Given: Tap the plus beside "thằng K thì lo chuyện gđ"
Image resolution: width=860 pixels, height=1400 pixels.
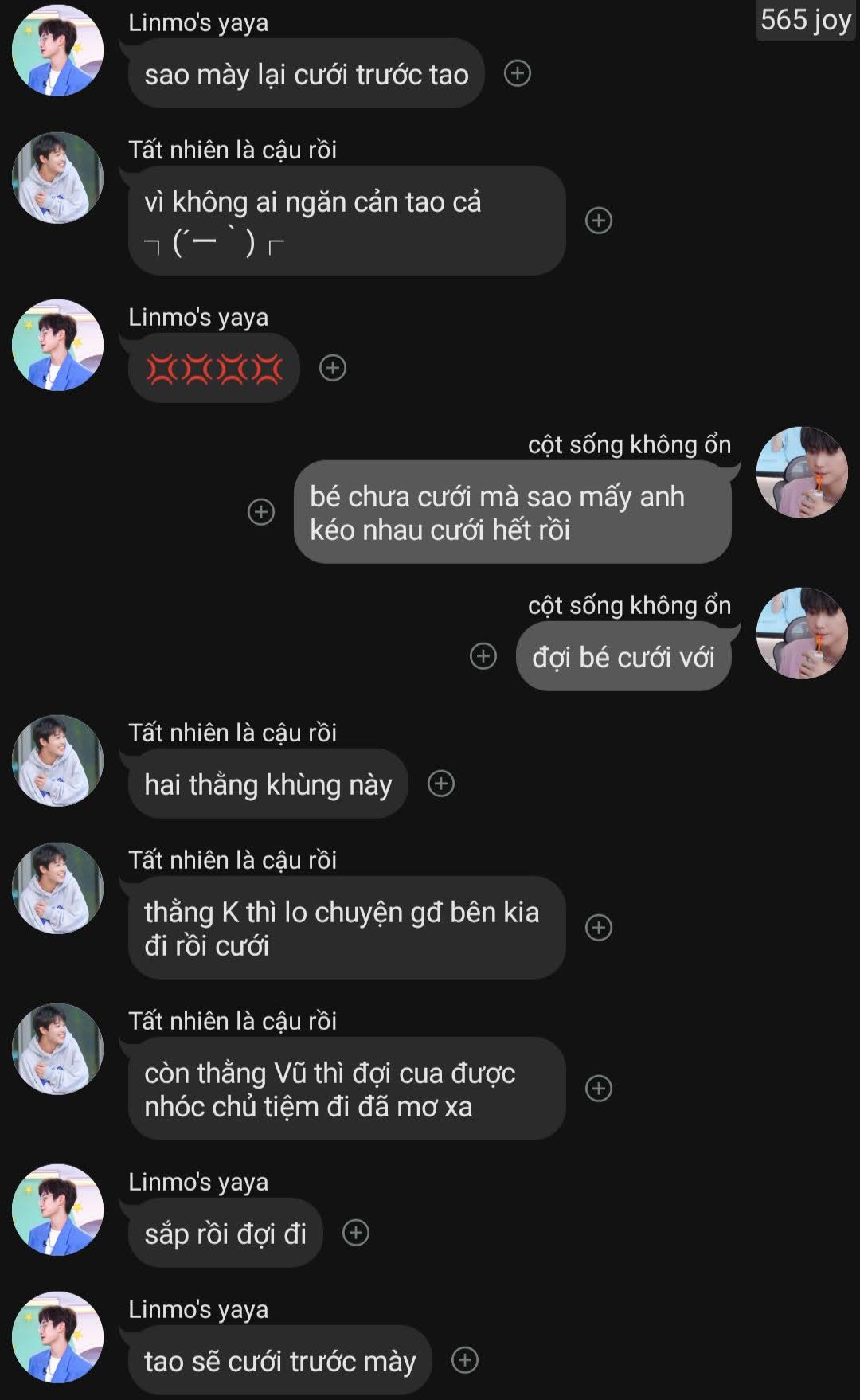Looking at the screenshot, I should [599, 928].
